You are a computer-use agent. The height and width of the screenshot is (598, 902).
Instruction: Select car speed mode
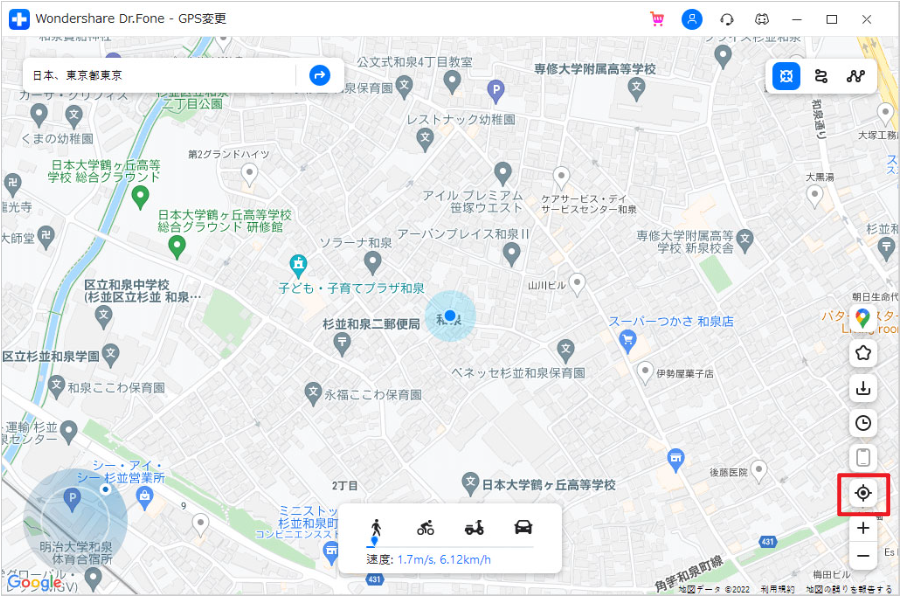522,528
